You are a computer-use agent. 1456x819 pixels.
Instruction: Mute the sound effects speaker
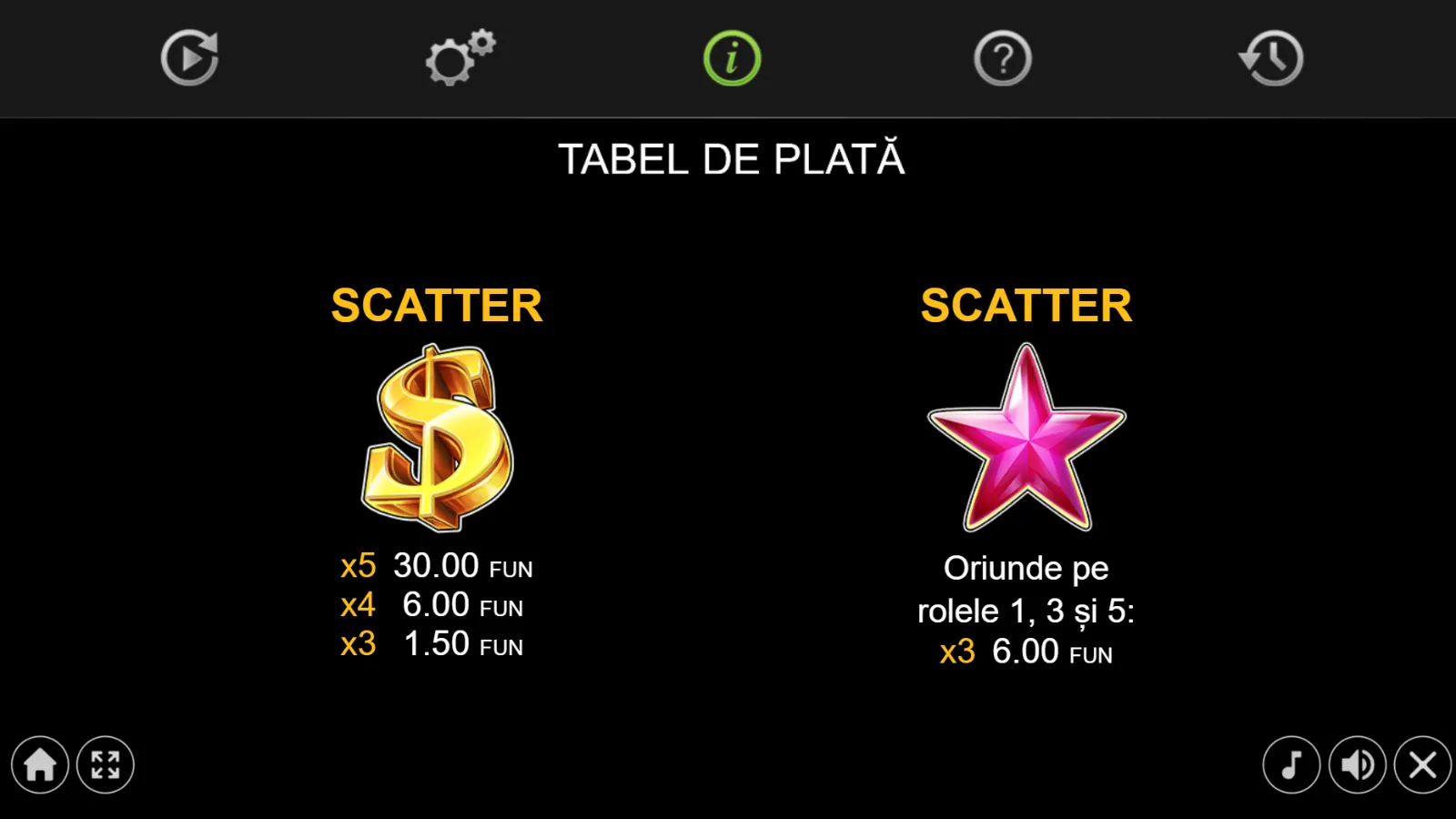tap(1357, 764)
